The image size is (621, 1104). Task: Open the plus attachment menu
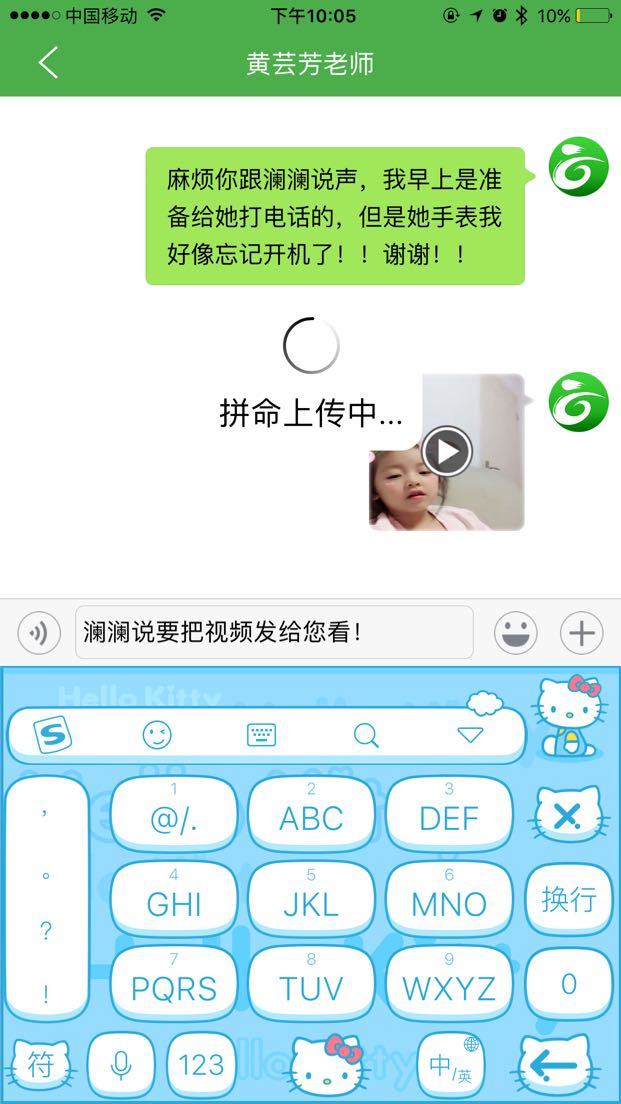coord(582,633)
